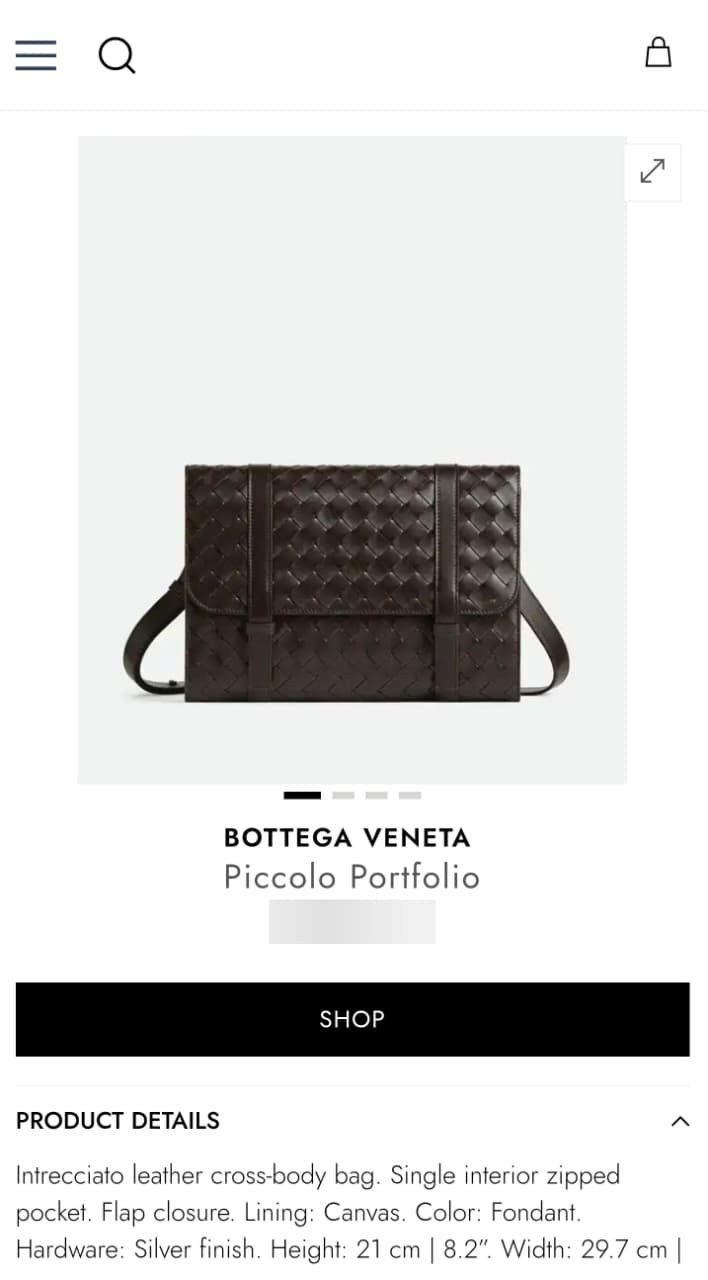The image size is (708, 1280).
Task: Expand the product image fullscreen
Action: 652,172
